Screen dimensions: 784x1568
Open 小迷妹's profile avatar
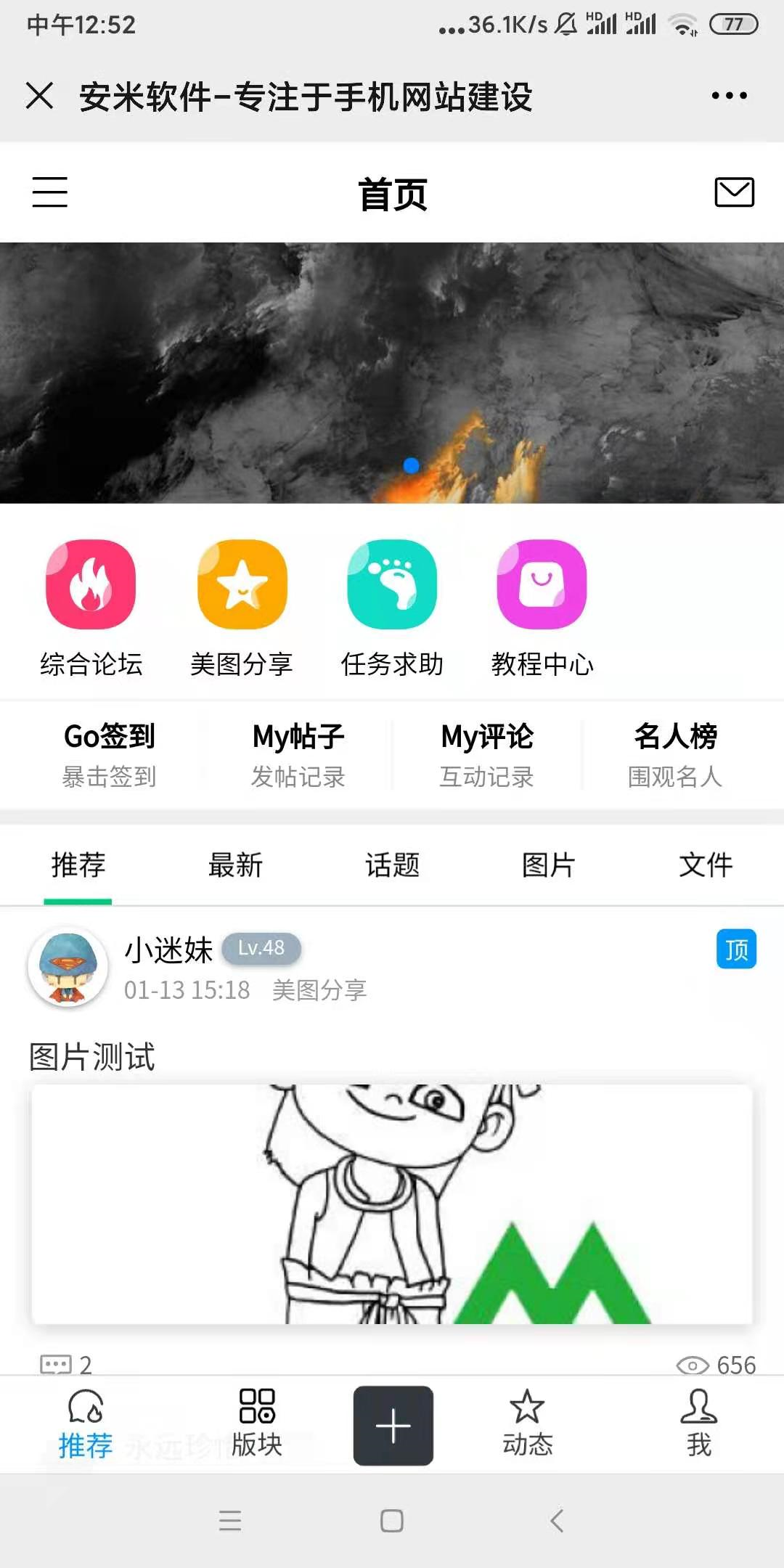[x=68, y=967]
